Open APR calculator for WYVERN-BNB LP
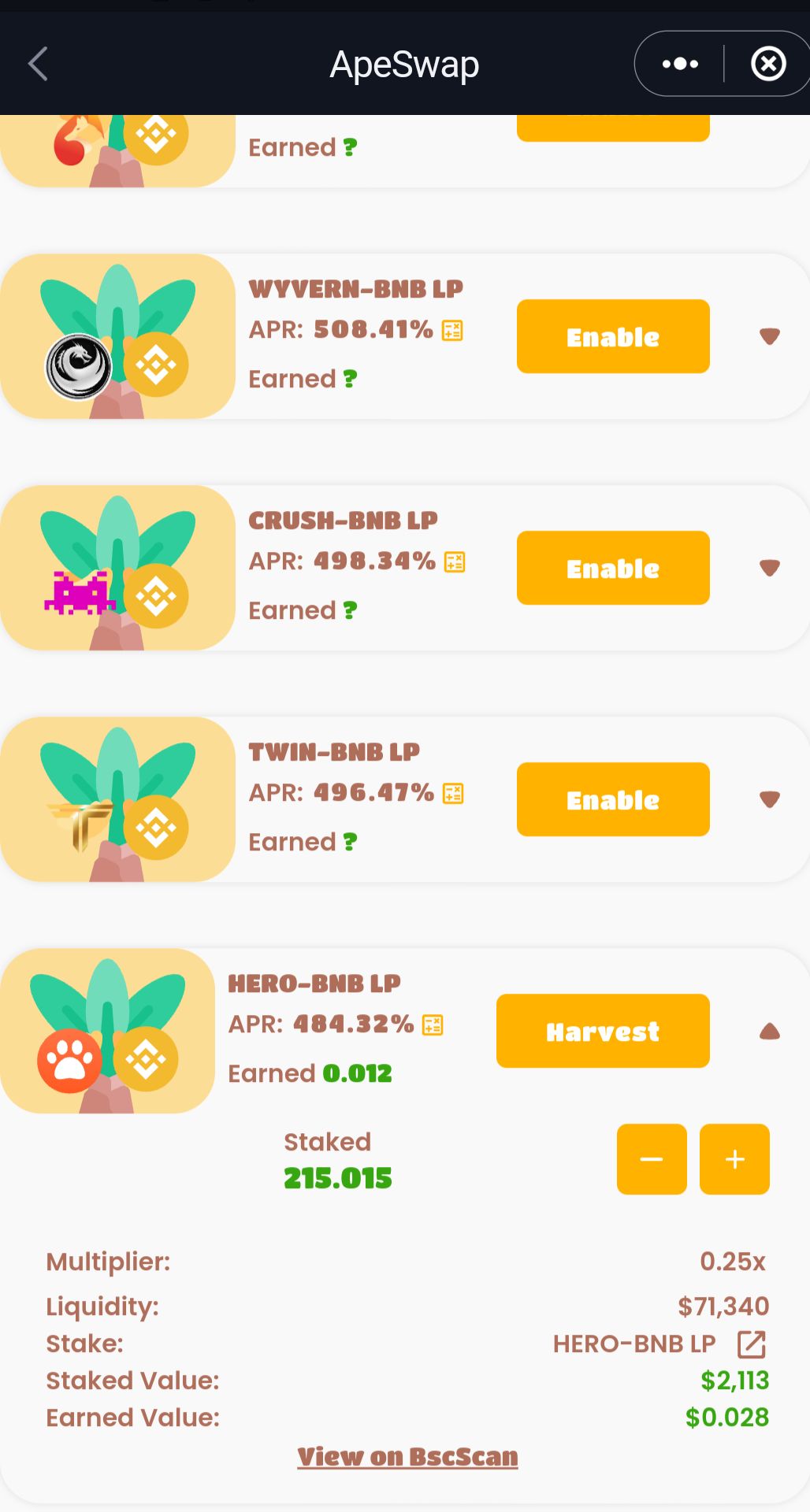Image resolution: width=810 pixels, height=1512 pixels. click(452, 330)
